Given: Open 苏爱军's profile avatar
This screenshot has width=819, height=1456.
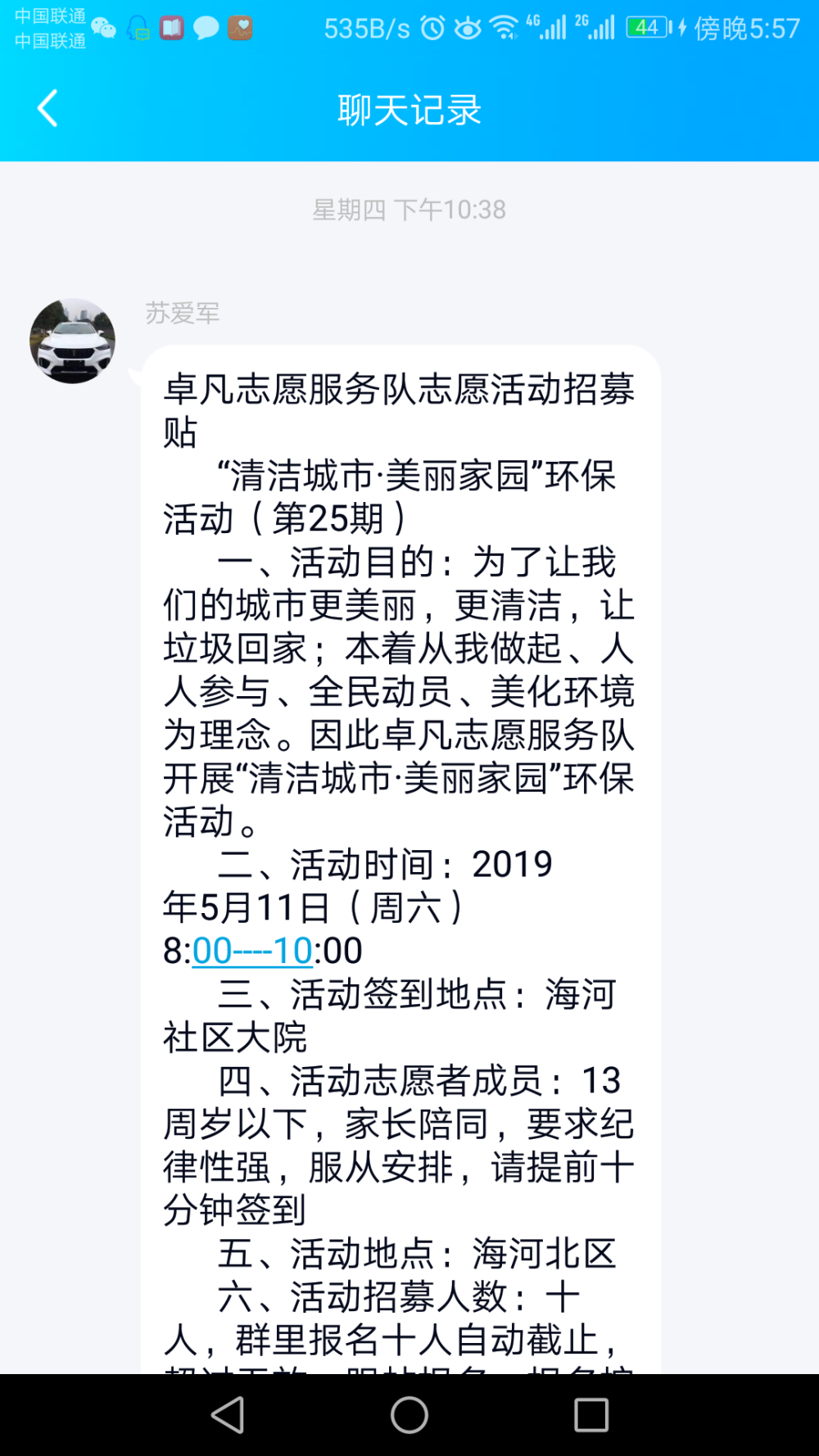Looking at the screenshot, I should click(72, 341).
